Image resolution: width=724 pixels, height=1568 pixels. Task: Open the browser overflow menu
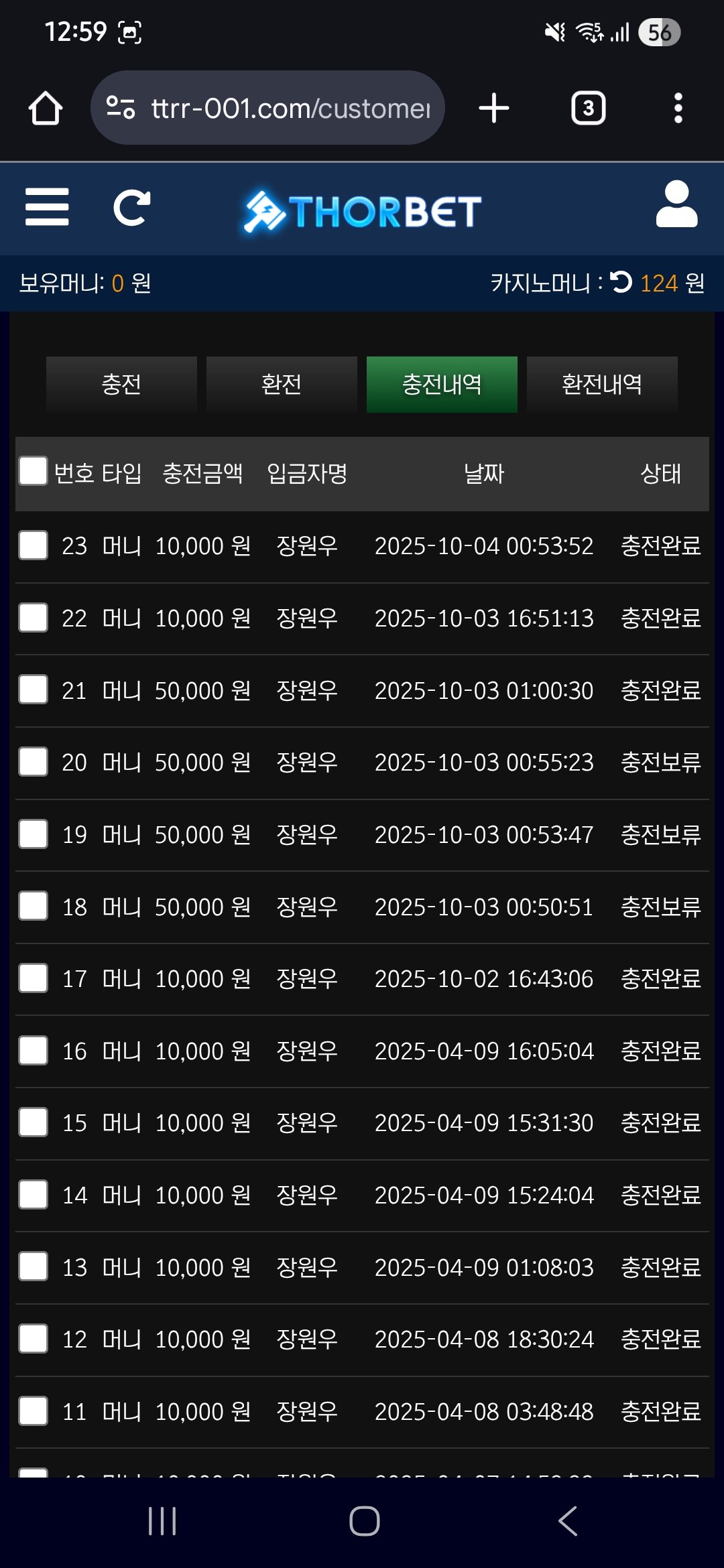coord(678,109)
